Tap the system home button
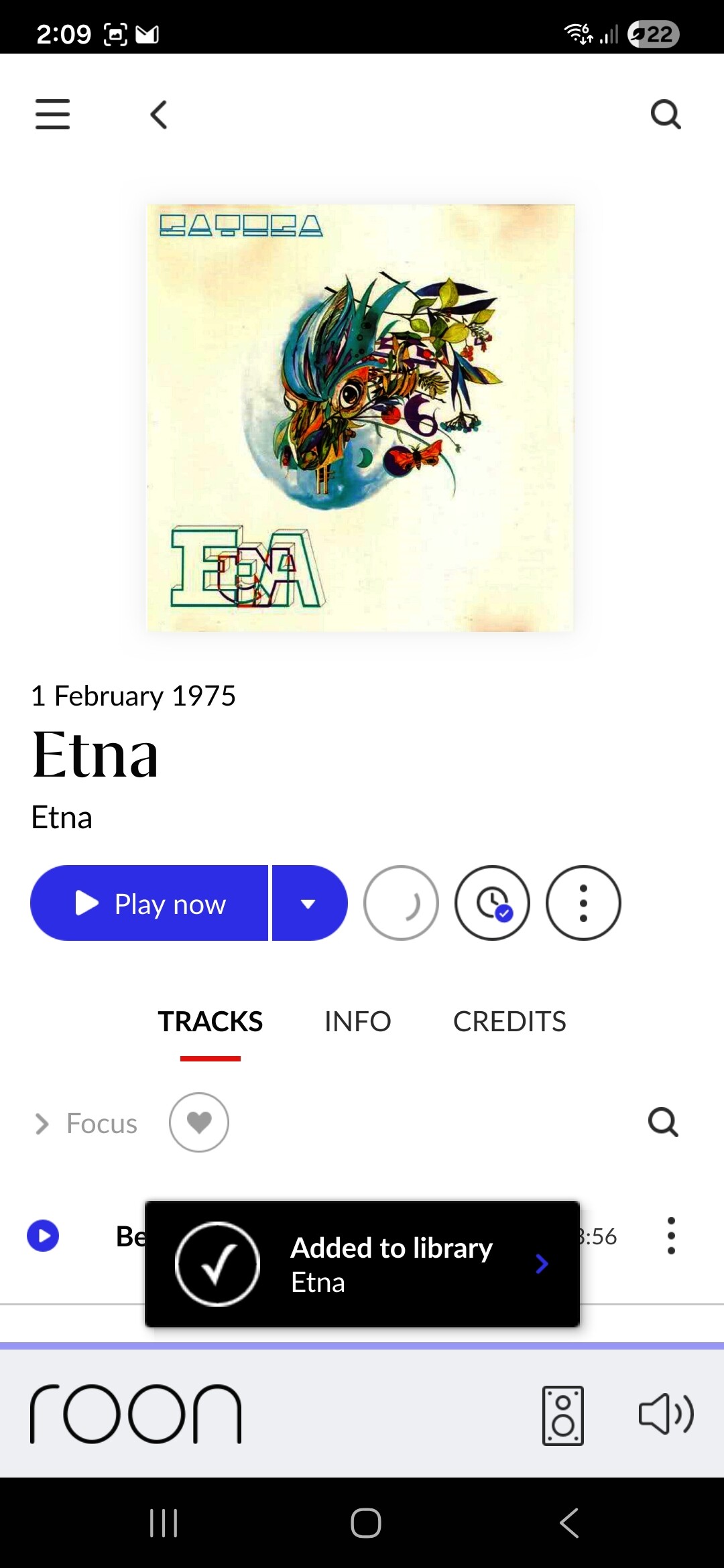The height and width of the screenshot is (1568, 724). [x=365, y=1523]
